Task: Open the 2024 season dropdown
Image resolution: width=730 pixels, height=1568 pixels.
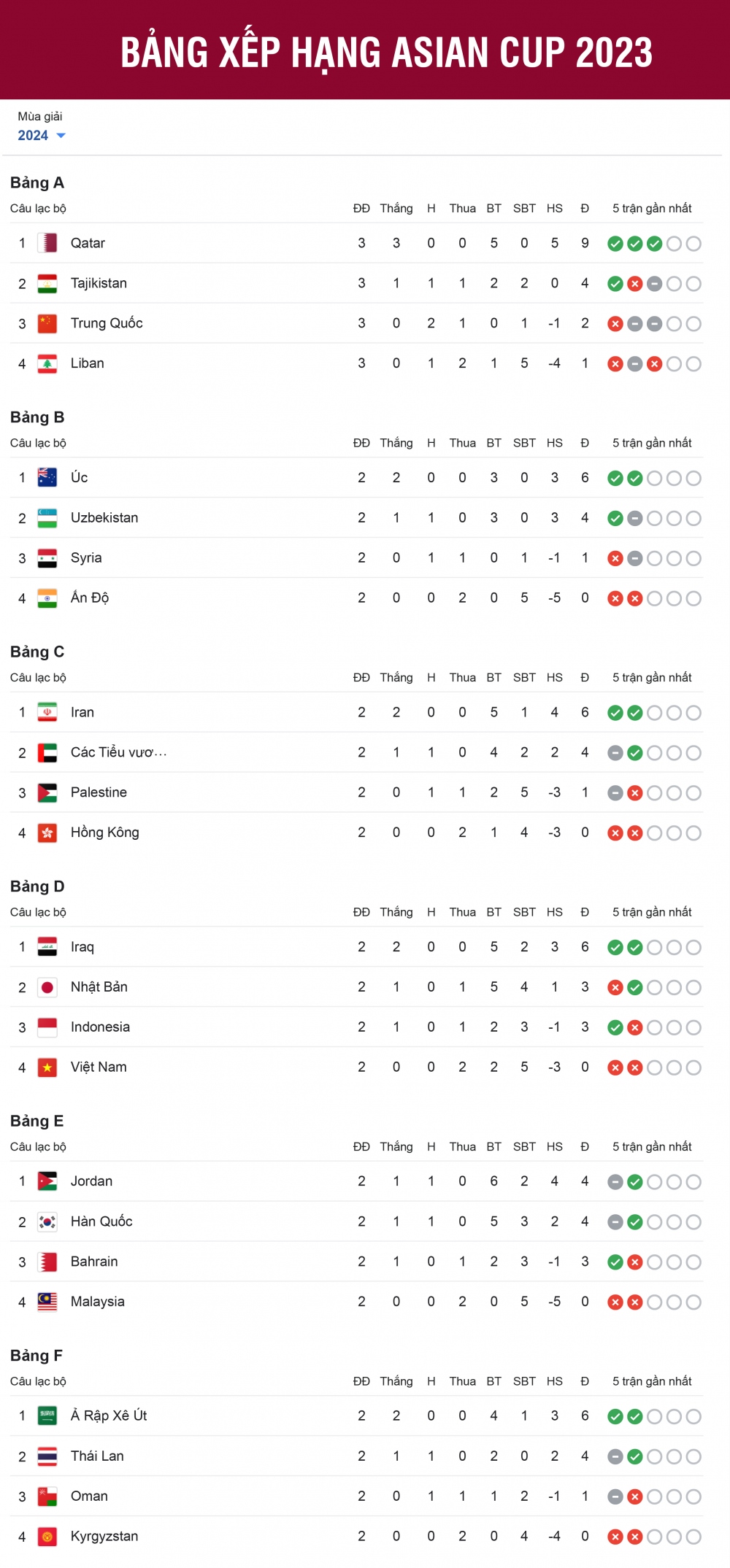Action: 40,135
